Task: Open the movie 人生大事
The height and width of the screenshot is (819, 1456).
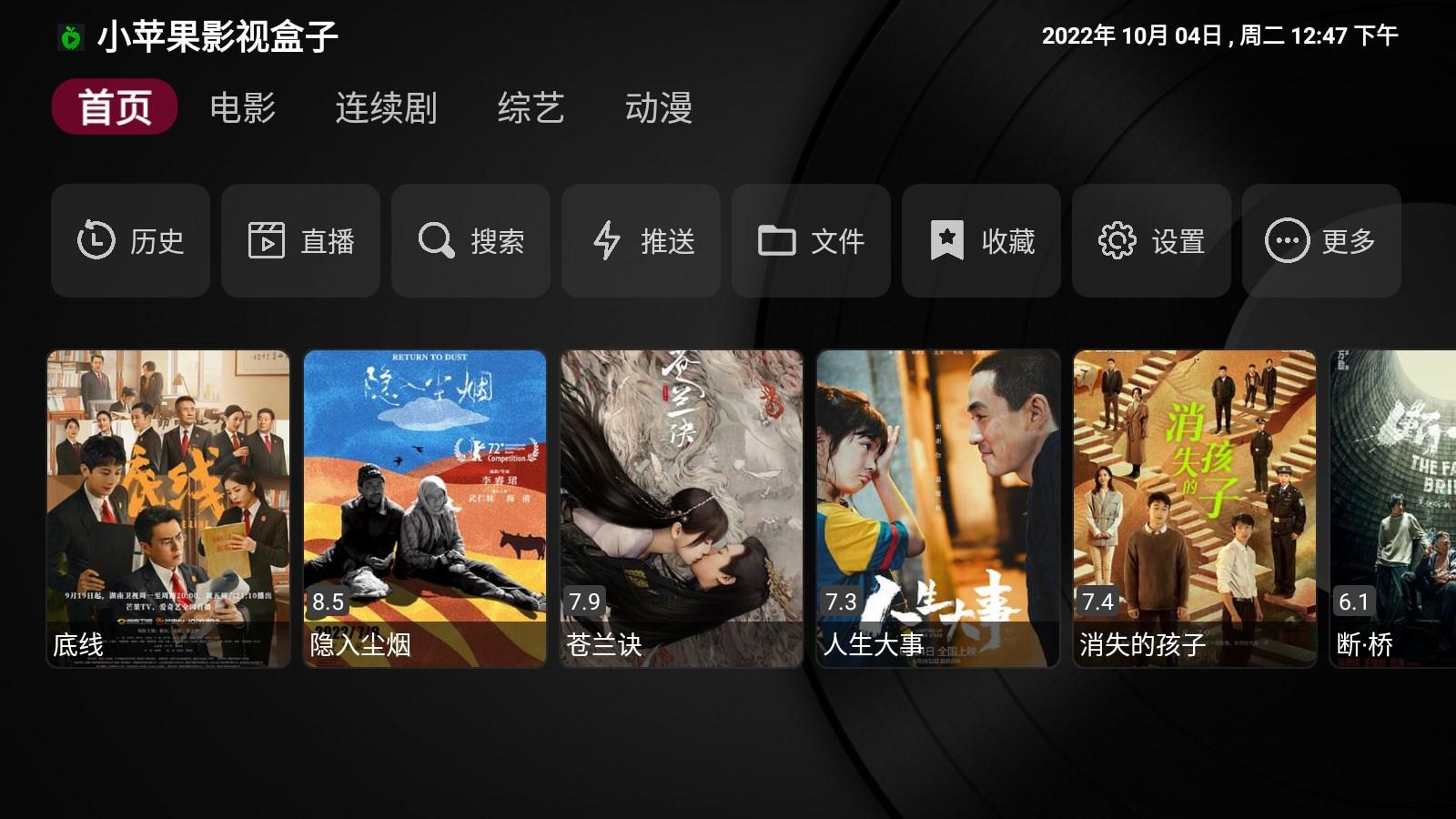Action: tap(938, 508)
